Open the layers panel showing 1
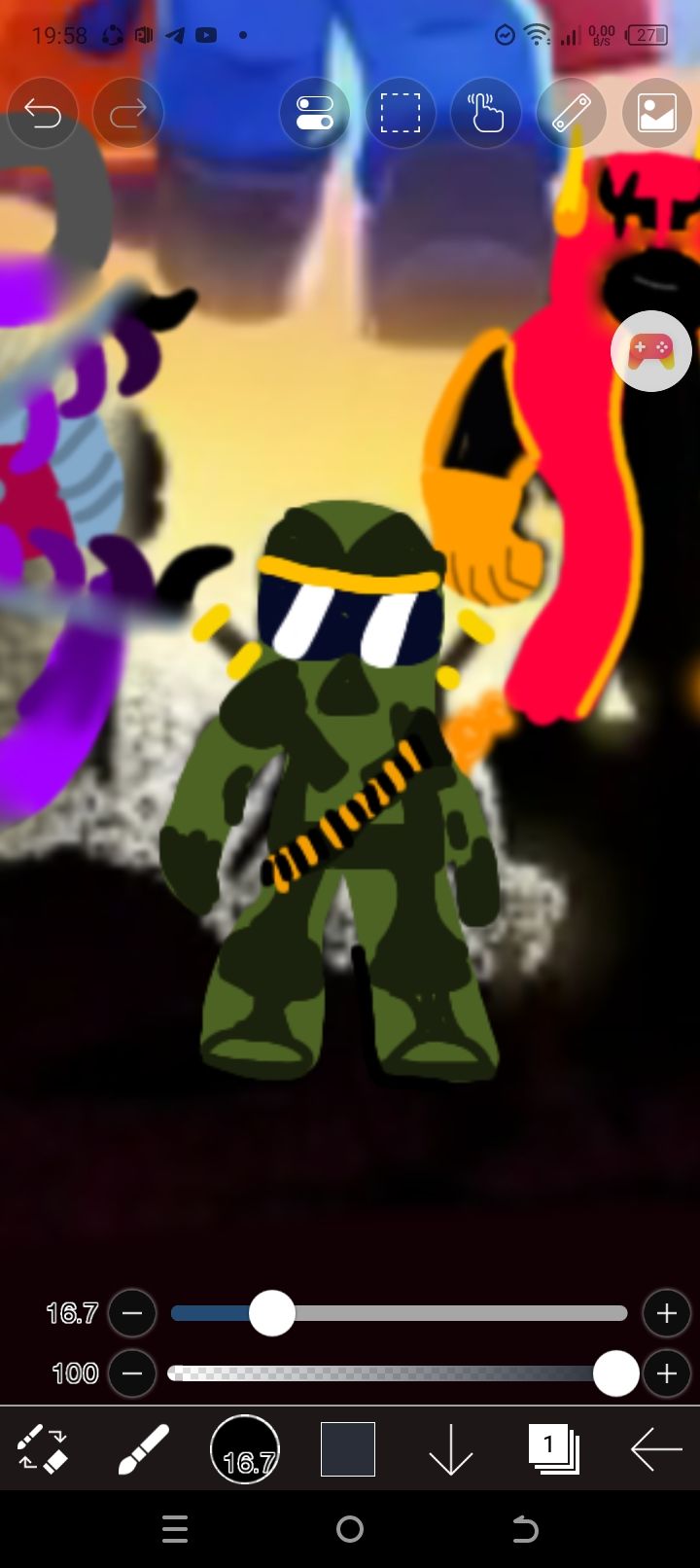The image size is (700, 1568). 552,1448
